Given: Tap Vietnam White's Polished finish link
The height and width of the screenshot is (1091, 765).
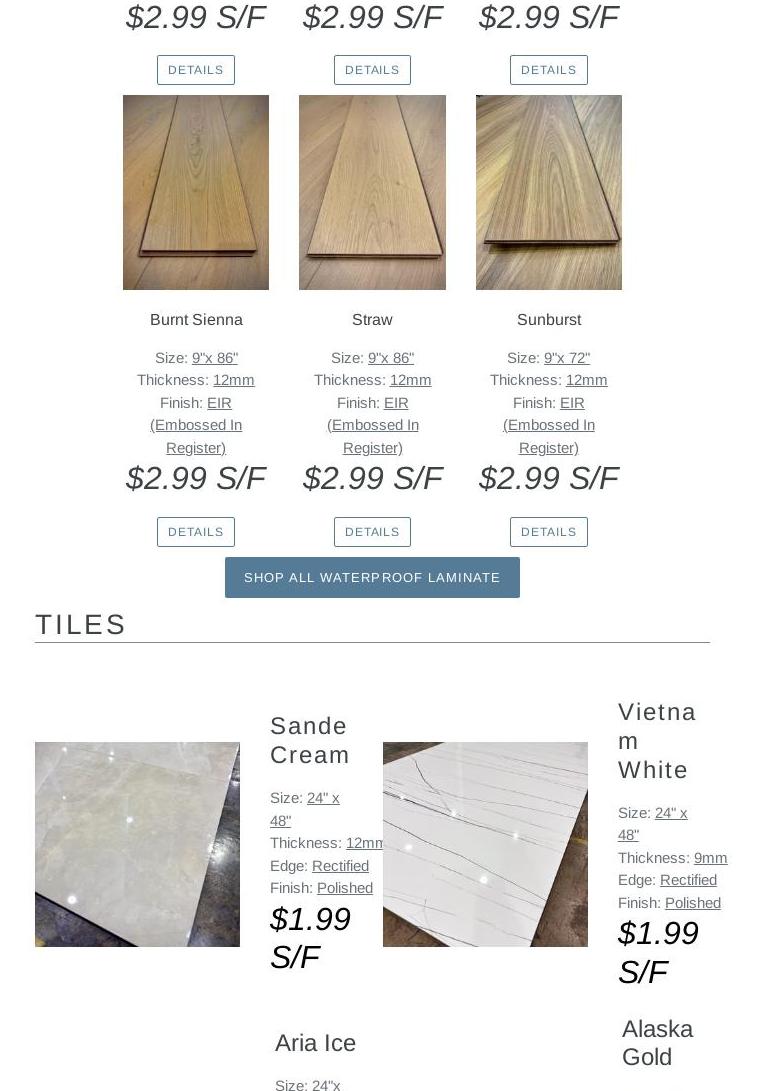Looking at the screenshot, I should (x=693, y=902).
